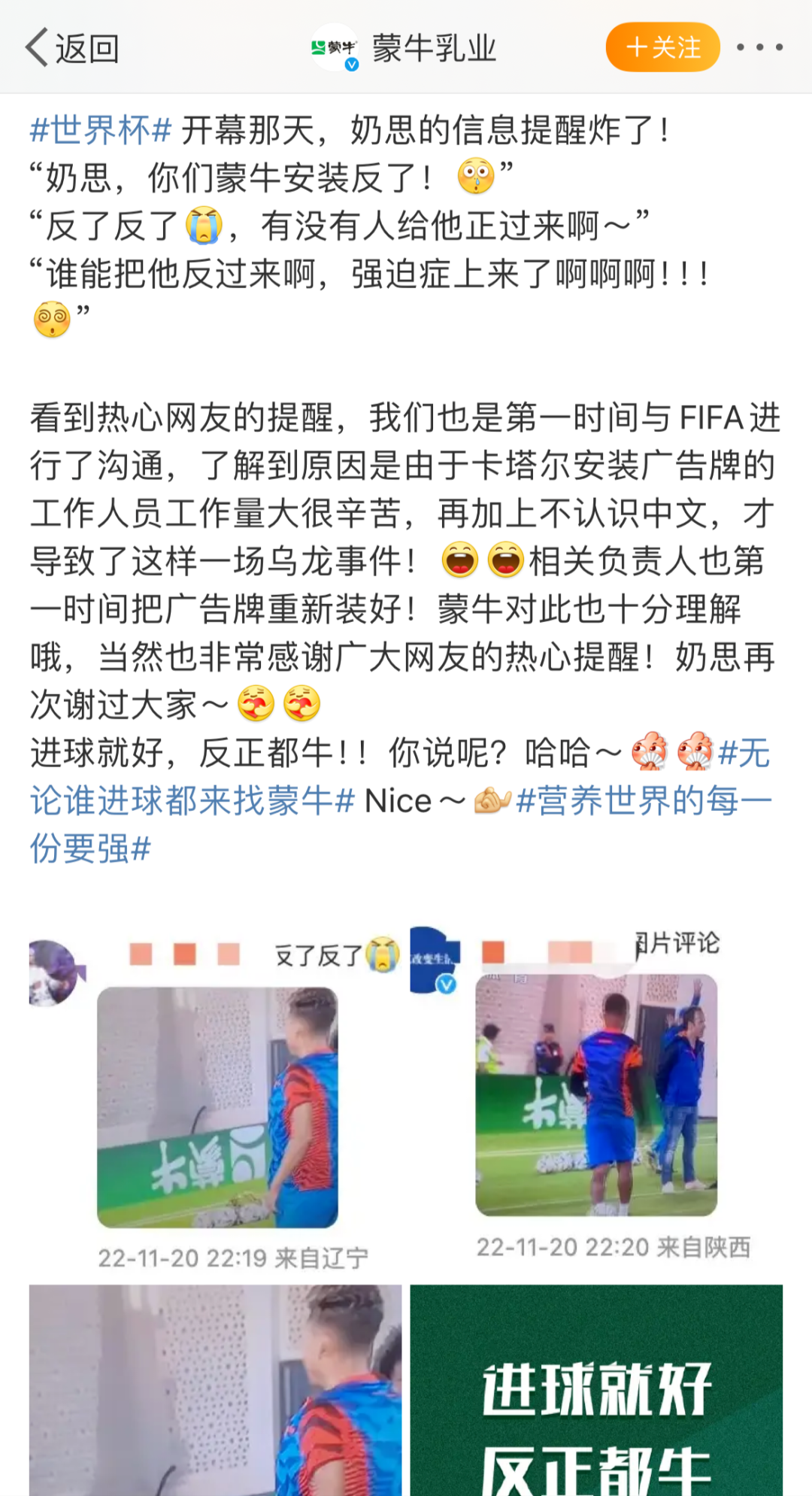Screen dimensions: 812x1496
Task: Follow 蒙牛乳业 with the 关注 button
Action: pos(662,47)
